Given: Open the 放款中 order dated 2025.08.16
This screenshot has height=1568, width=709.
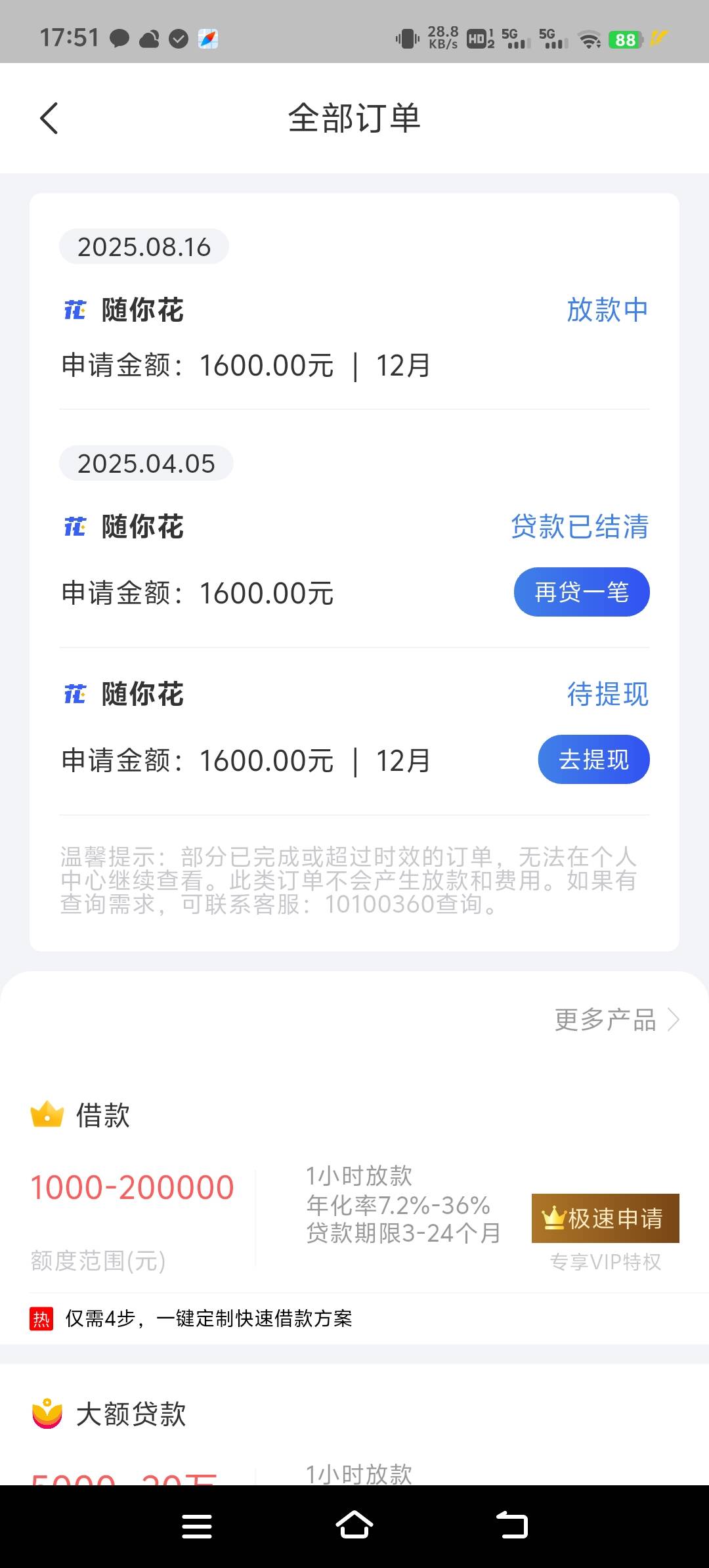Looking at the screenshot, I should coord(354,338).
